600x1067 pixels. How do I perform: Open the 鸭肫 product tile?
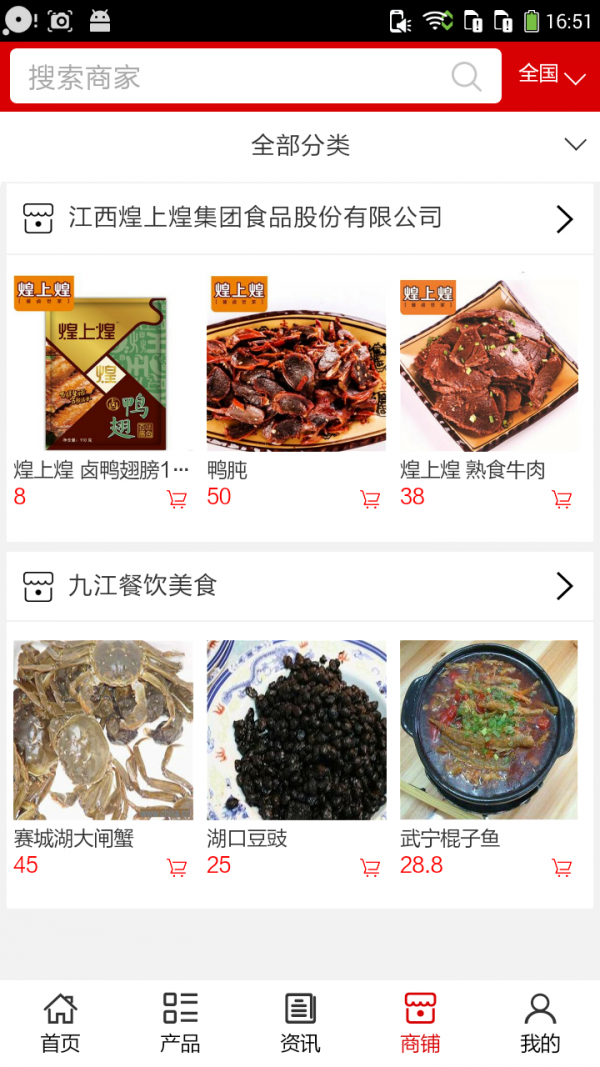click(296, 363)
